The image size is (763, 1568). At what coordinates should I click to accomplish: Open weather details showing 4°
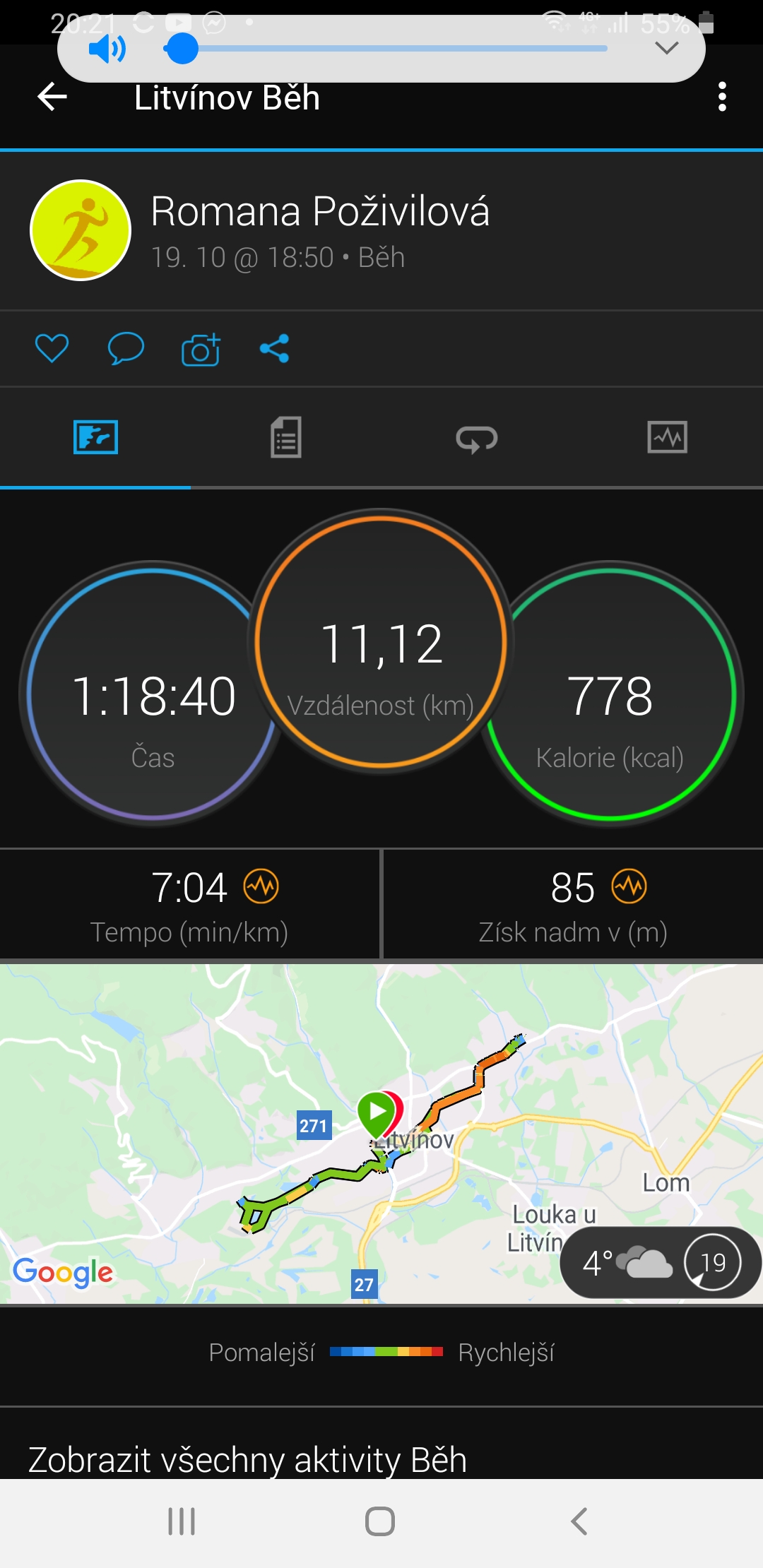[661, 1262]
